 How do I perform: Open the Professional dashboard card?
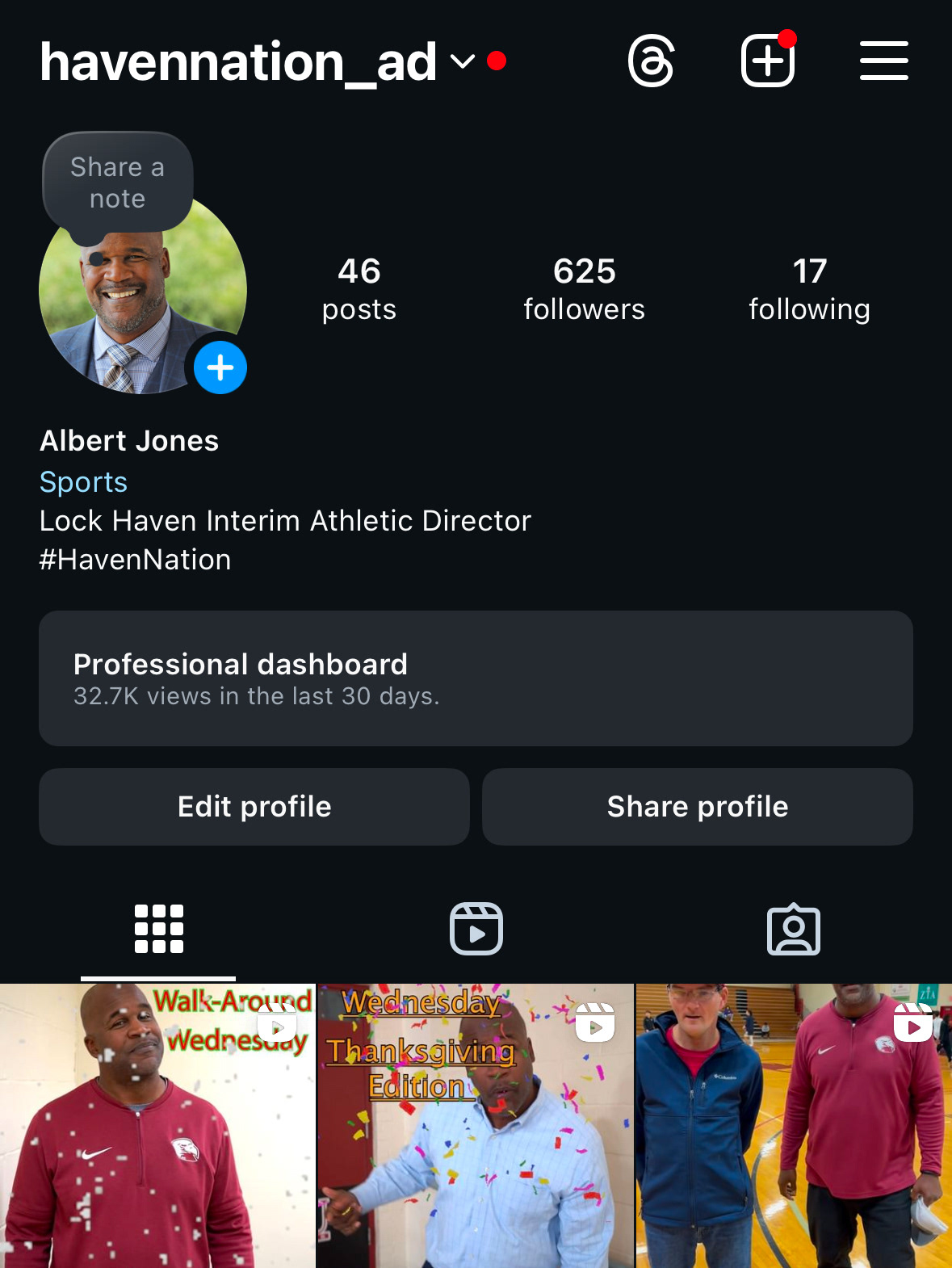click(476, 678)
